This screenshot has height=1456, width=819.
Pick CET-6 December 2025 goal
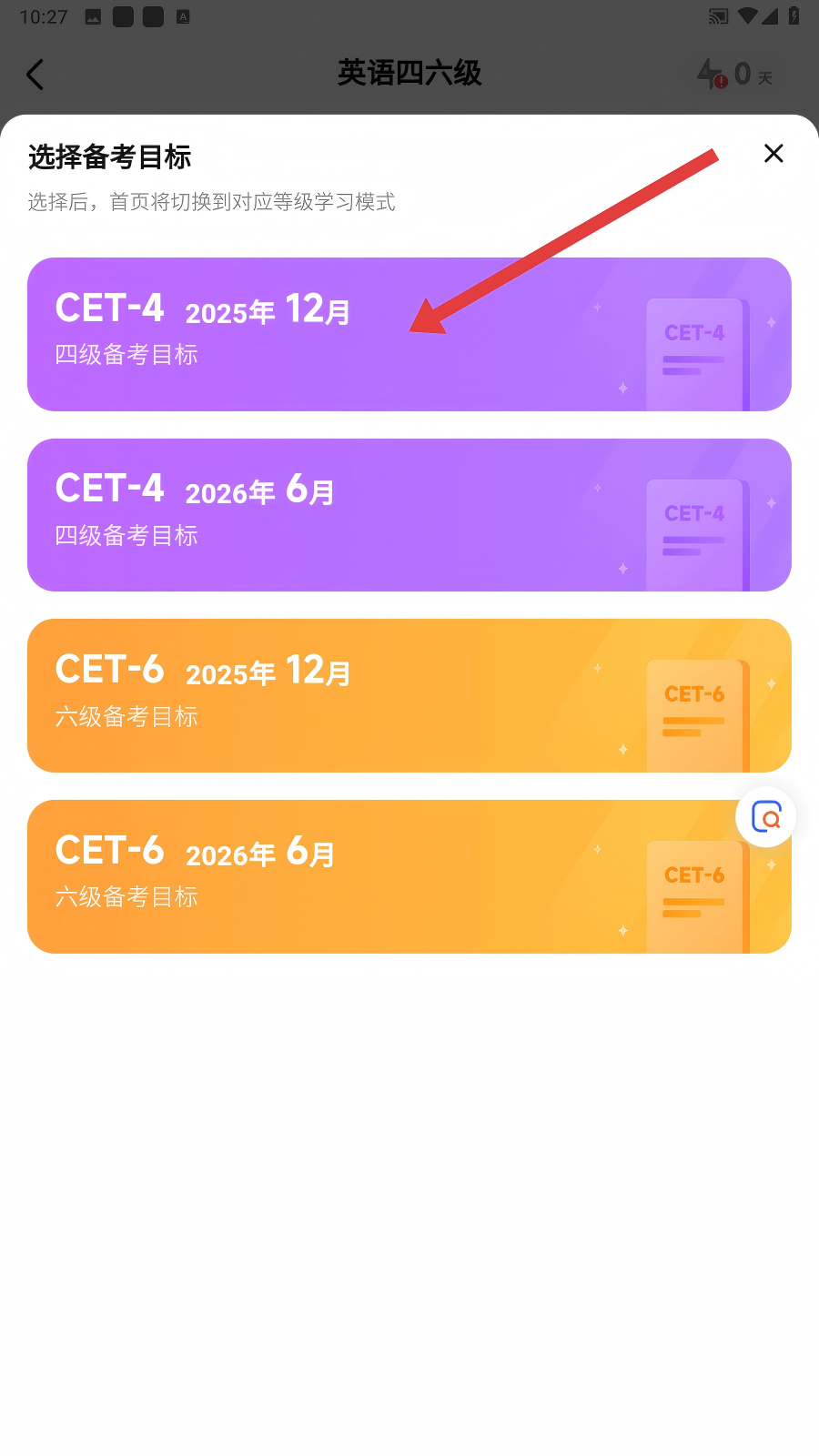(409, 695)
